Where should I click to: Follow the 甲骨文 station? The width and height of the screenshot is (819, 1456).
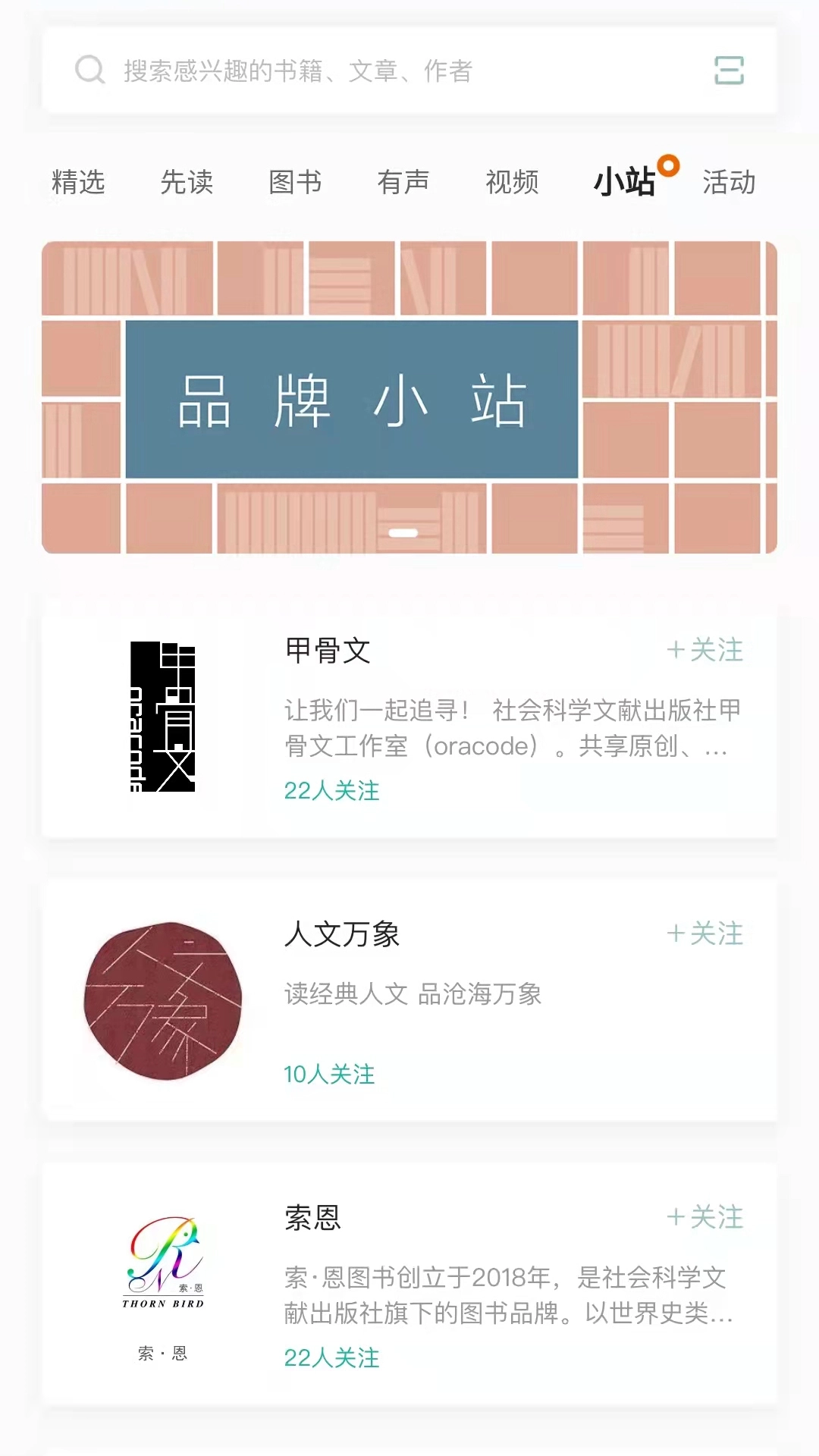pos(704,650)
